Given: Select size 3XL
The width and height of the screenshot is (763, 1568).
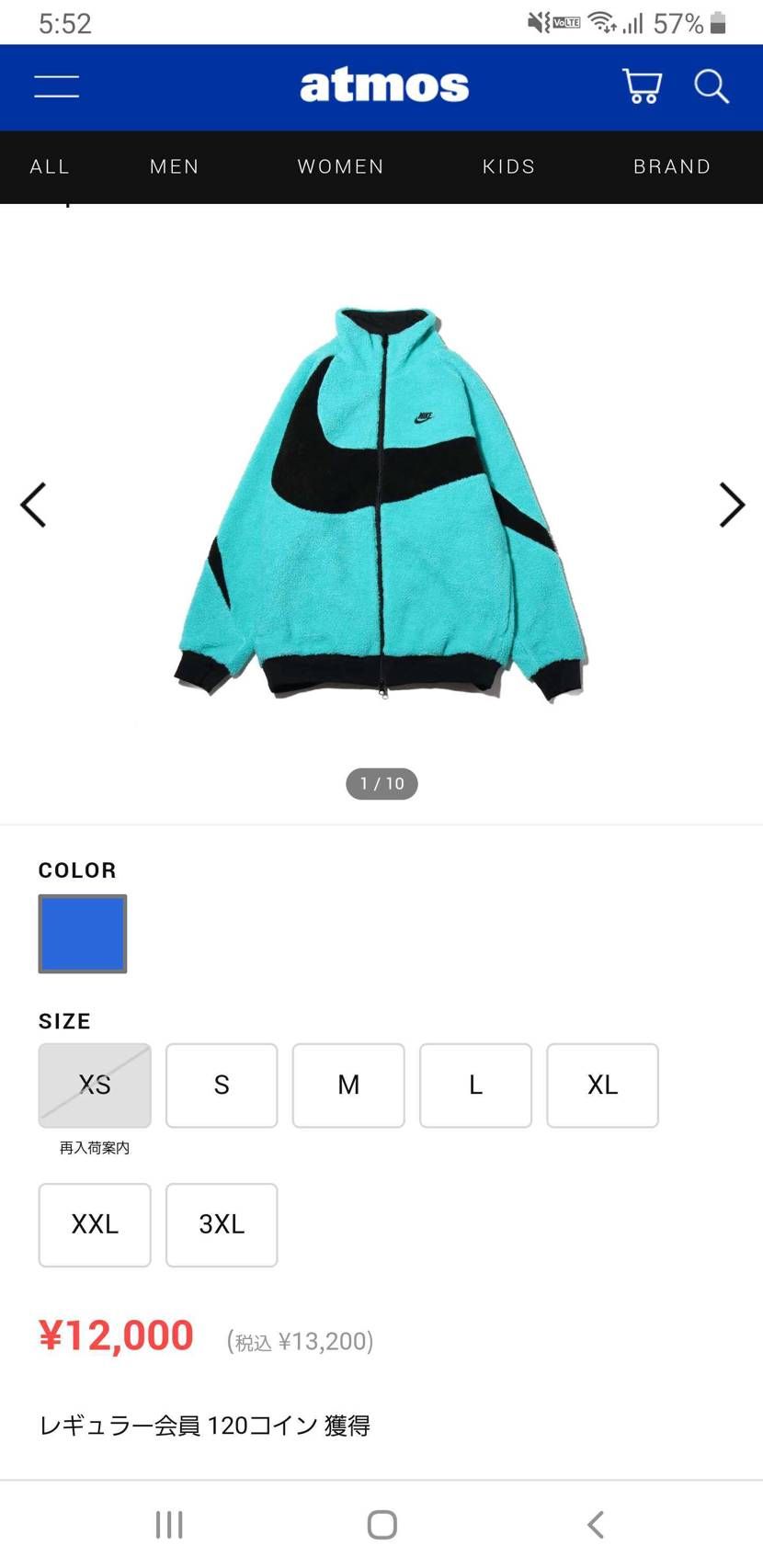Looking at the screenshot, I should [x=222, y=1225].
